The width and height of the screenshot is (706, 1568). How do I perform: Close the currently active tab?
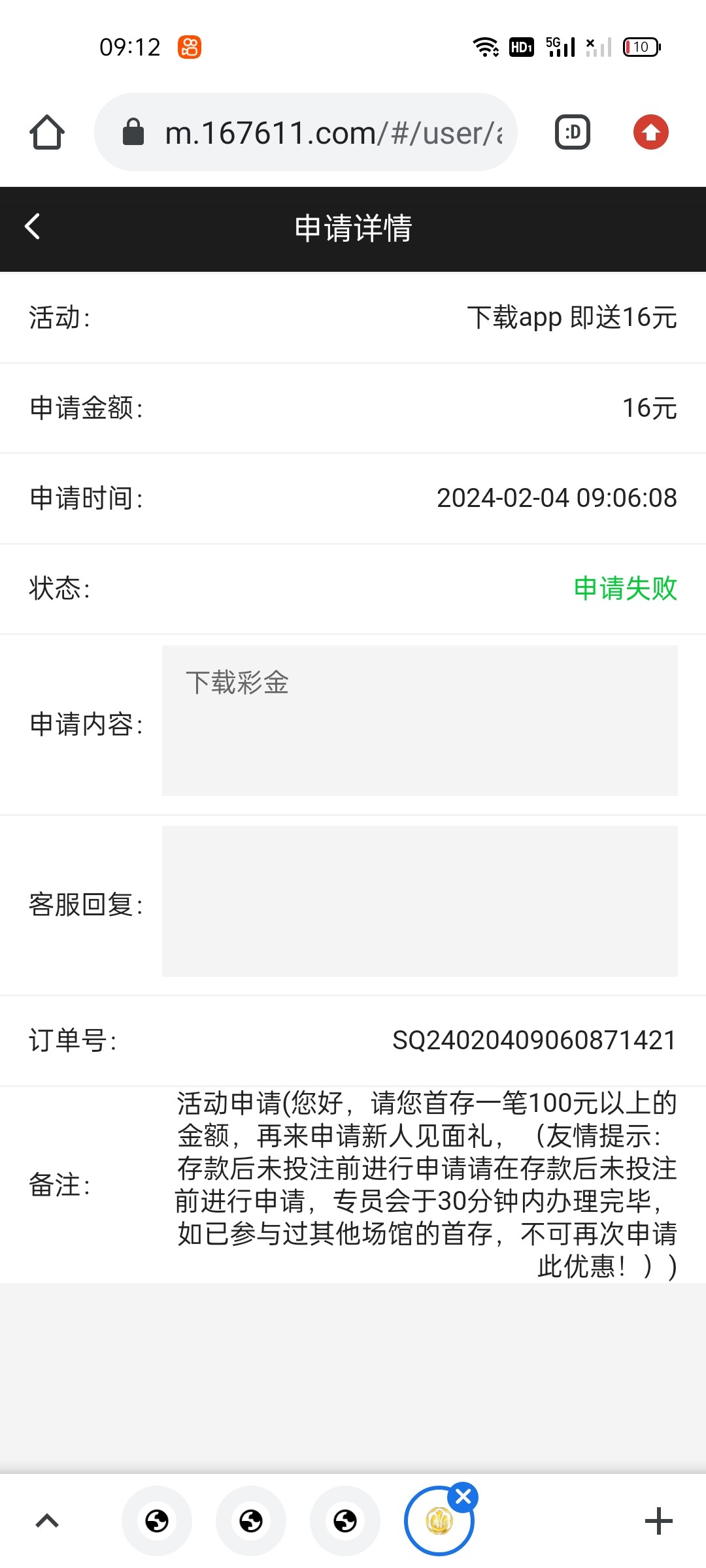pyautogui.click(x=463, y=1497)
